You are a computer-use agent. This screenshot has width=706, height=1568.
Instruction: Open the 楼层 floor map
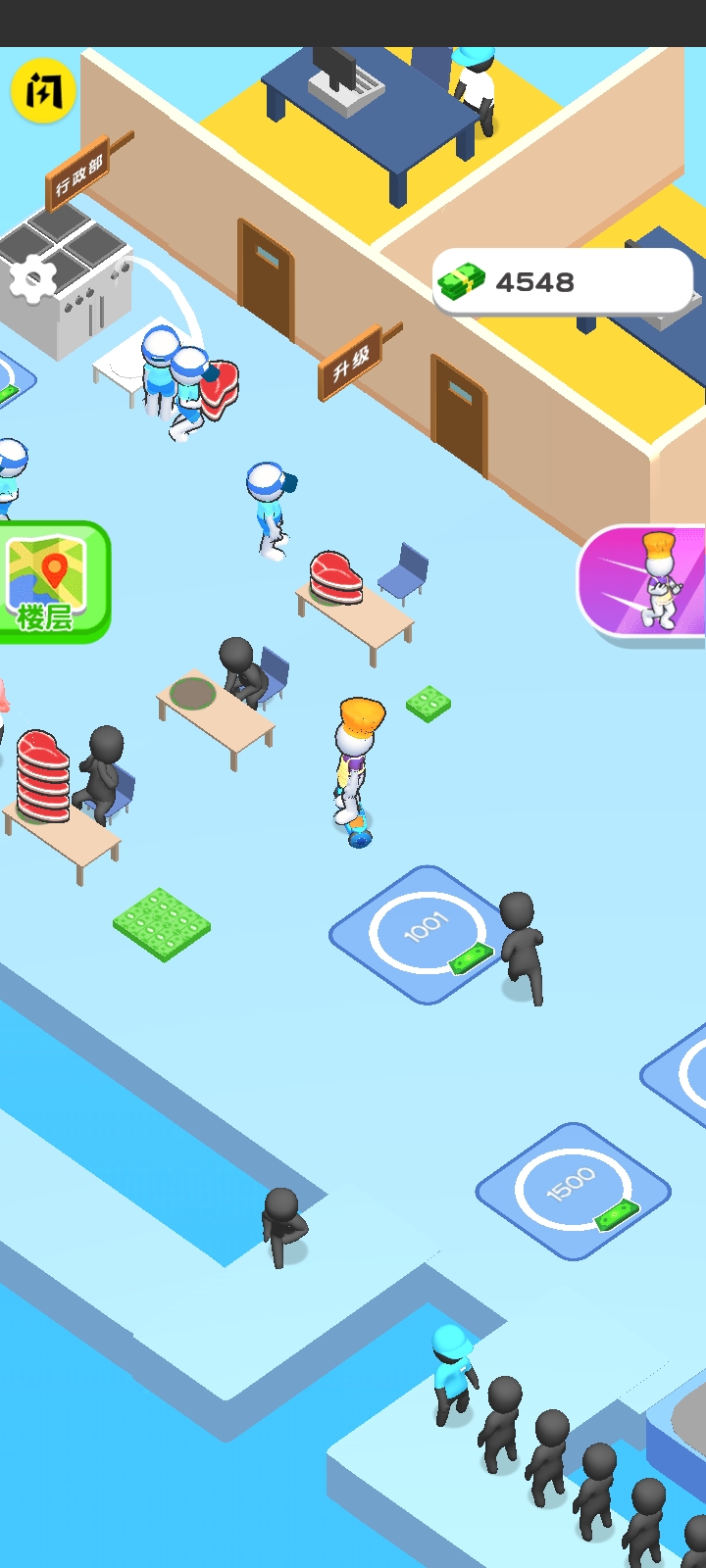coord(53,582)
